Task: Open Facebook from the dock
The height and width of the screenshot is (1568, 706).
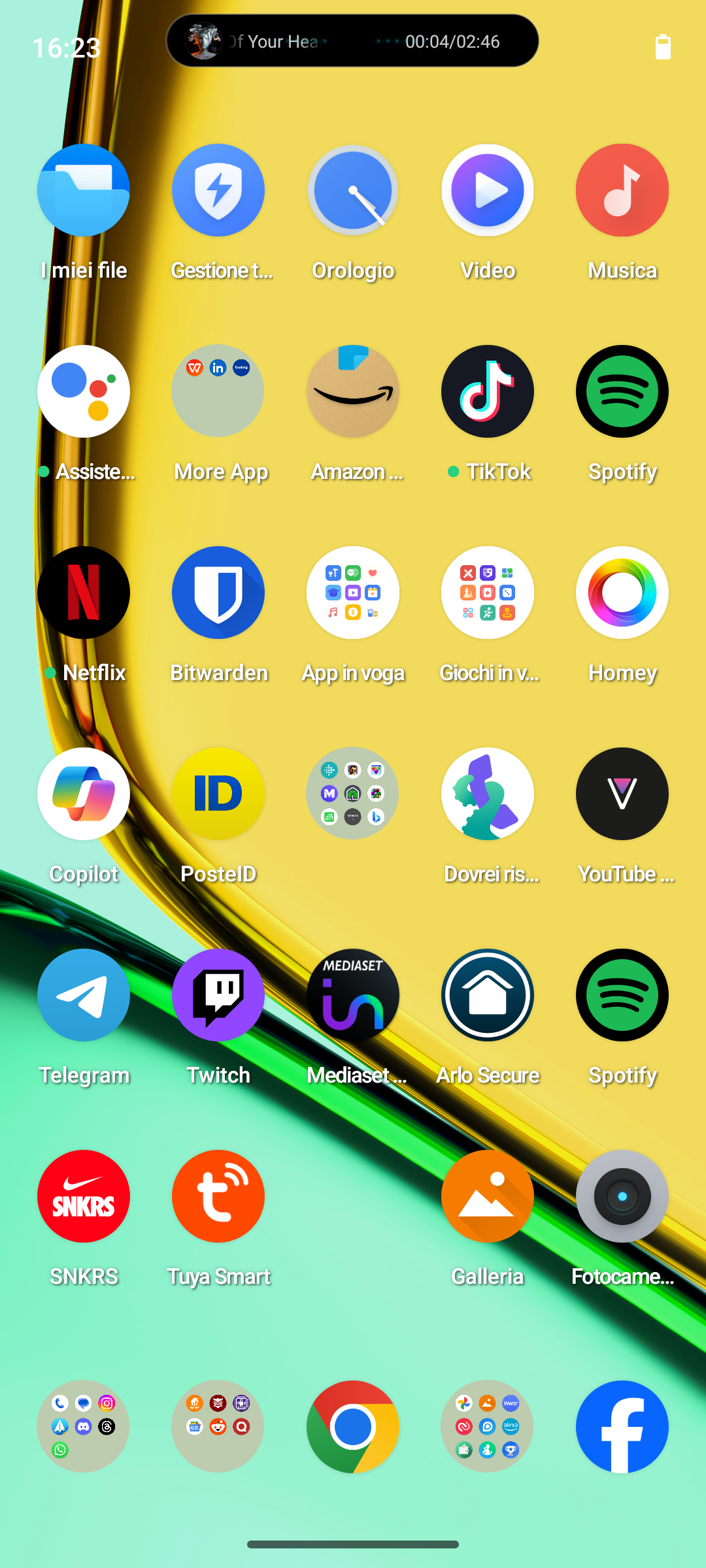Action: pos(622,1426)
